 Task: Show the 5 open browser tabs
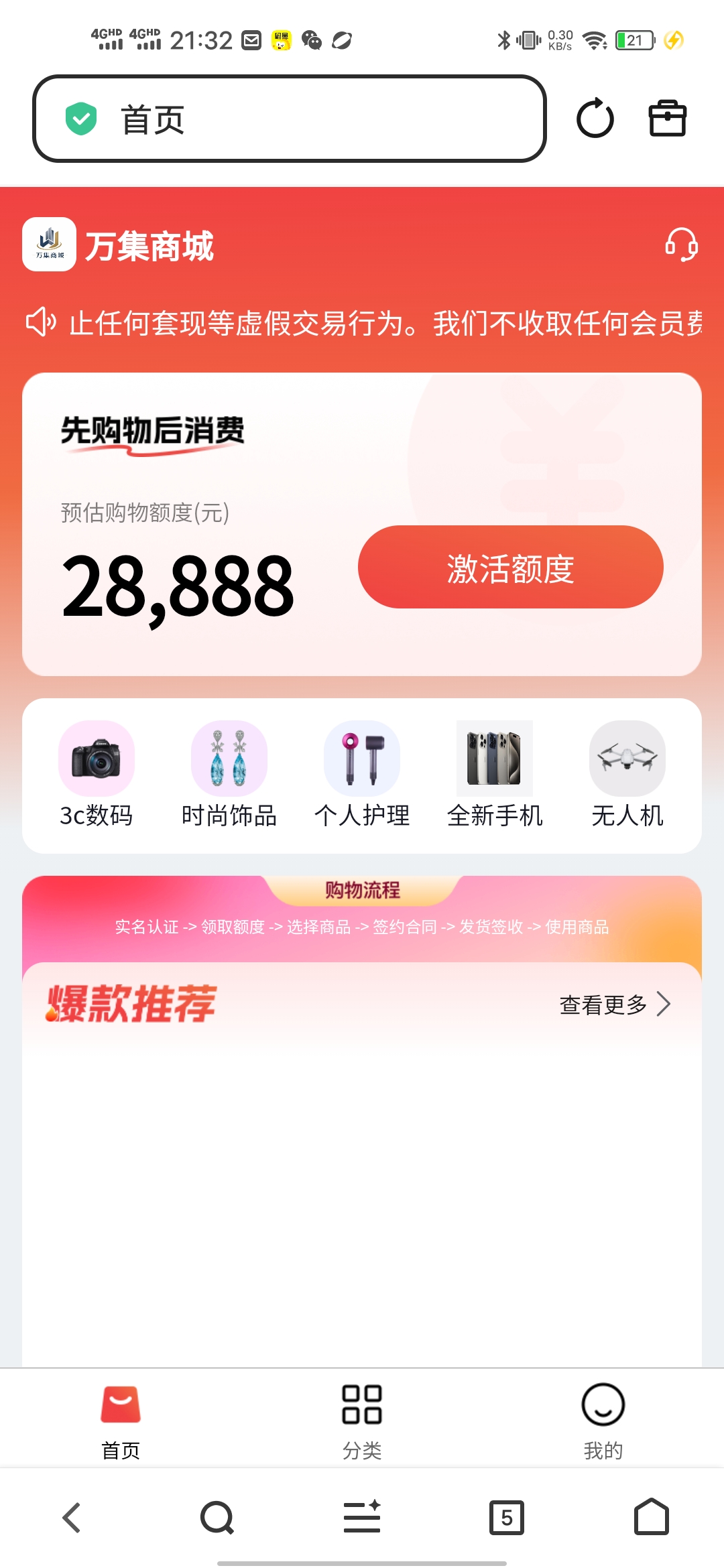coord(507,1518)
